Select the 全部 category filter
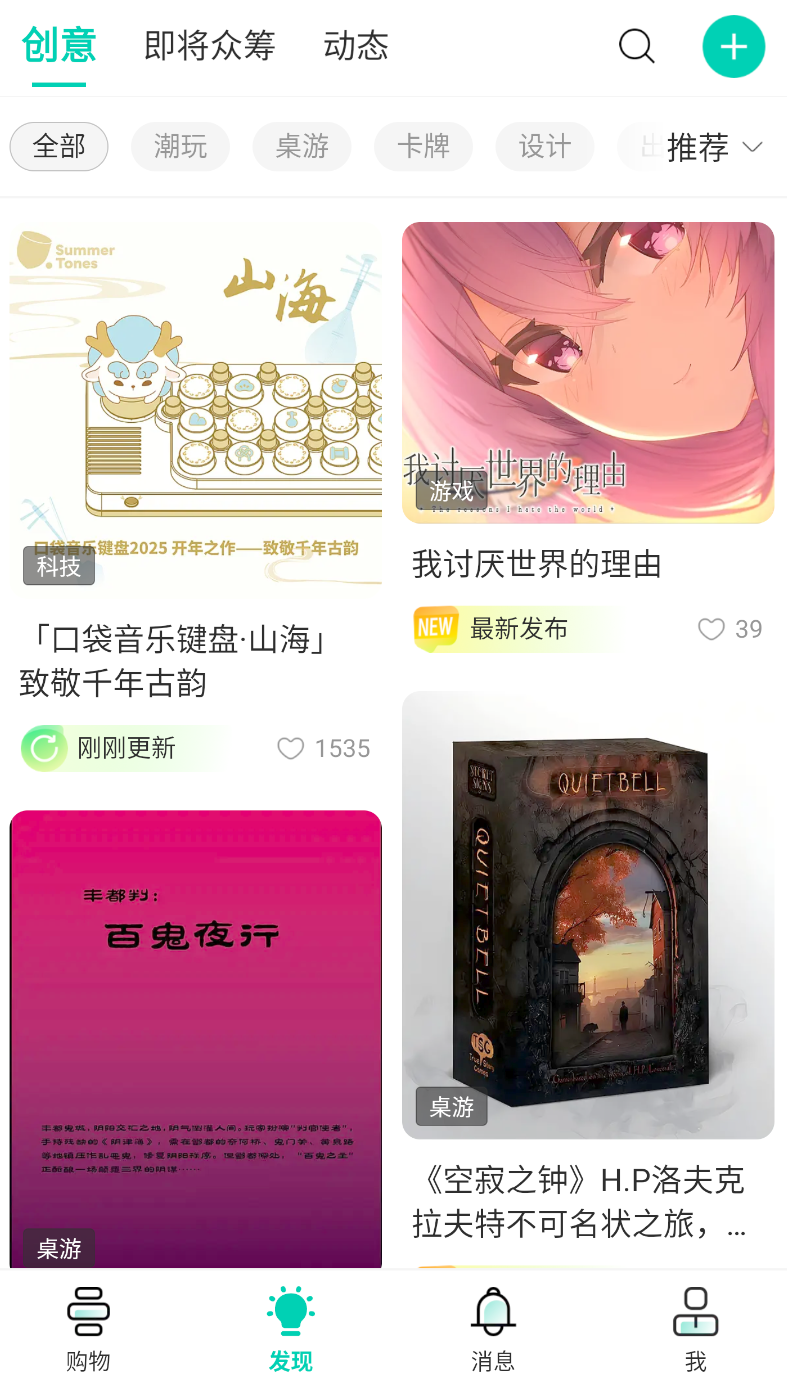 pos(58,146)
